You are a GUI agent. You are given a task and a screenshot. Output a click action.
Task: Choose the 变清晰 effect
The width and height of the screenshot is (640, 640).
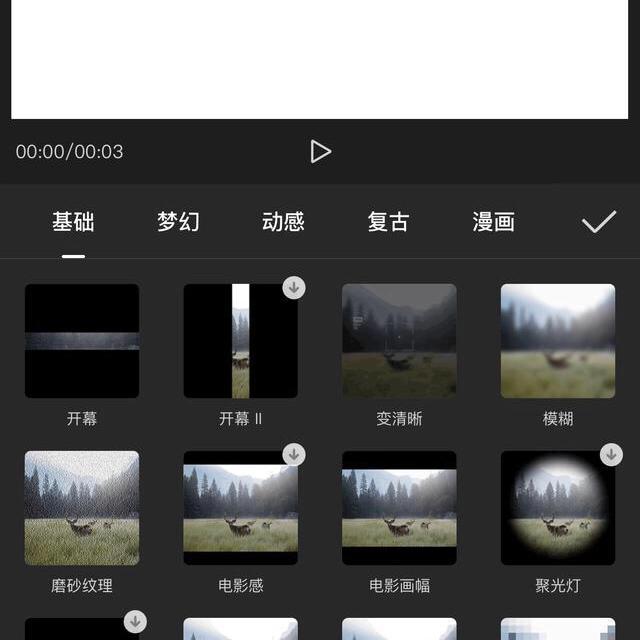pyautogui.click(x=399, y=341)
